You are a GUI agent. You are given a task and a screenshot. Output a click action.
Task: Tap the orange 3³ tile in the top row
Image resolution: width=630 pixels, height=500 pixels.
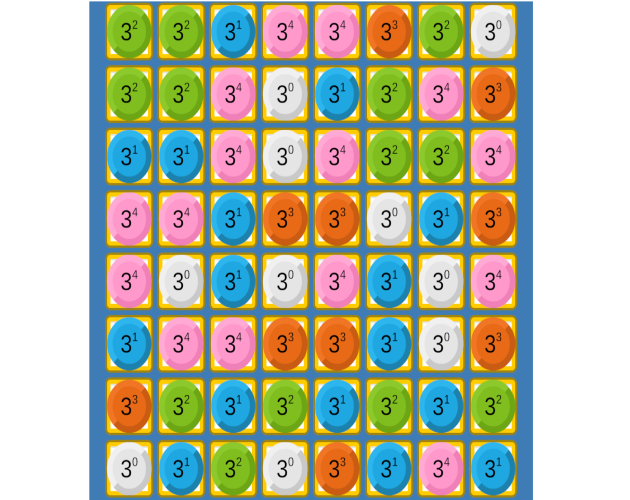(x=389, y=32)
